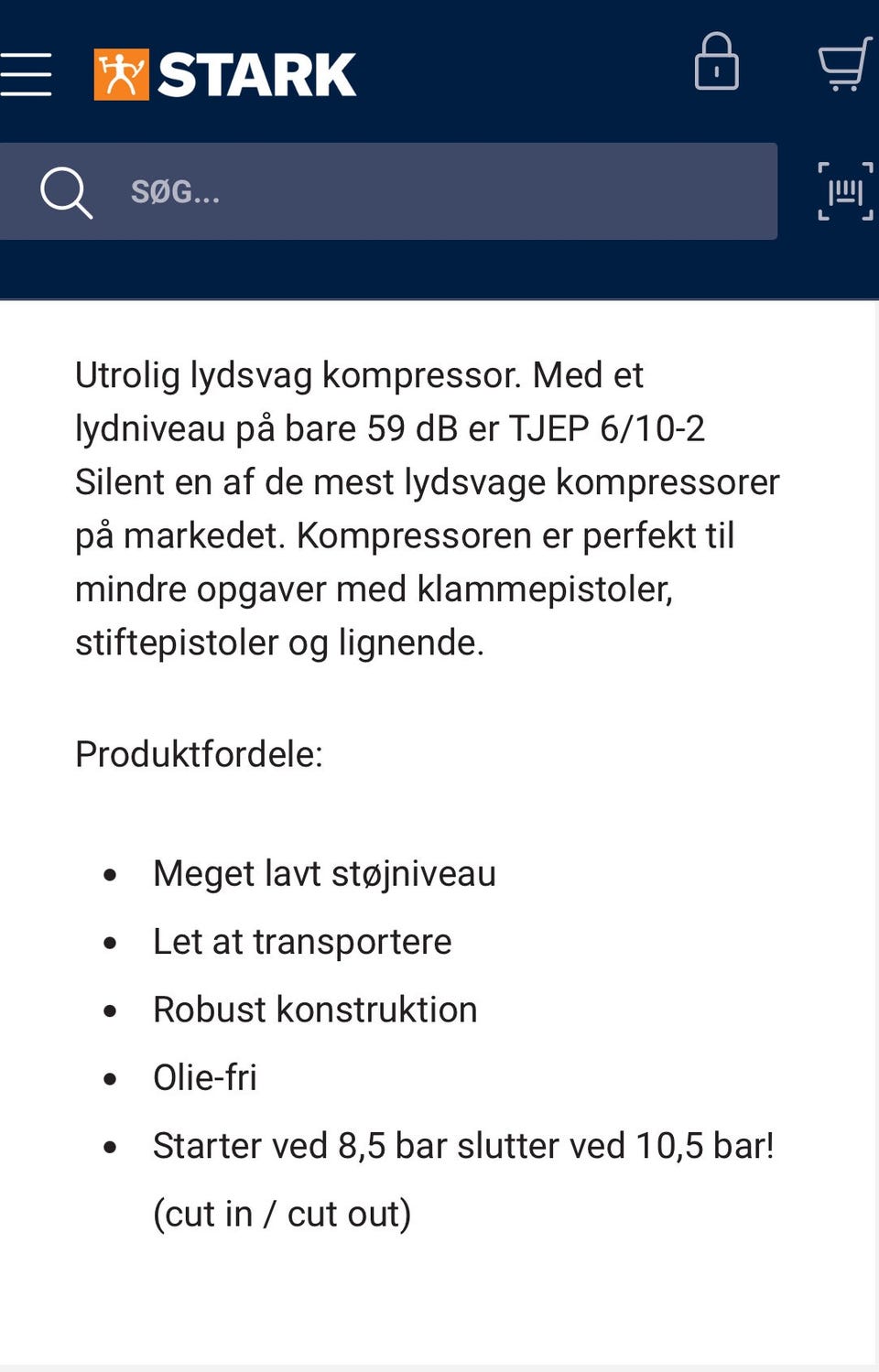Open site navigation from the top-left menu
This screenshot has width=879, height=1372.
tap(27, 73)
